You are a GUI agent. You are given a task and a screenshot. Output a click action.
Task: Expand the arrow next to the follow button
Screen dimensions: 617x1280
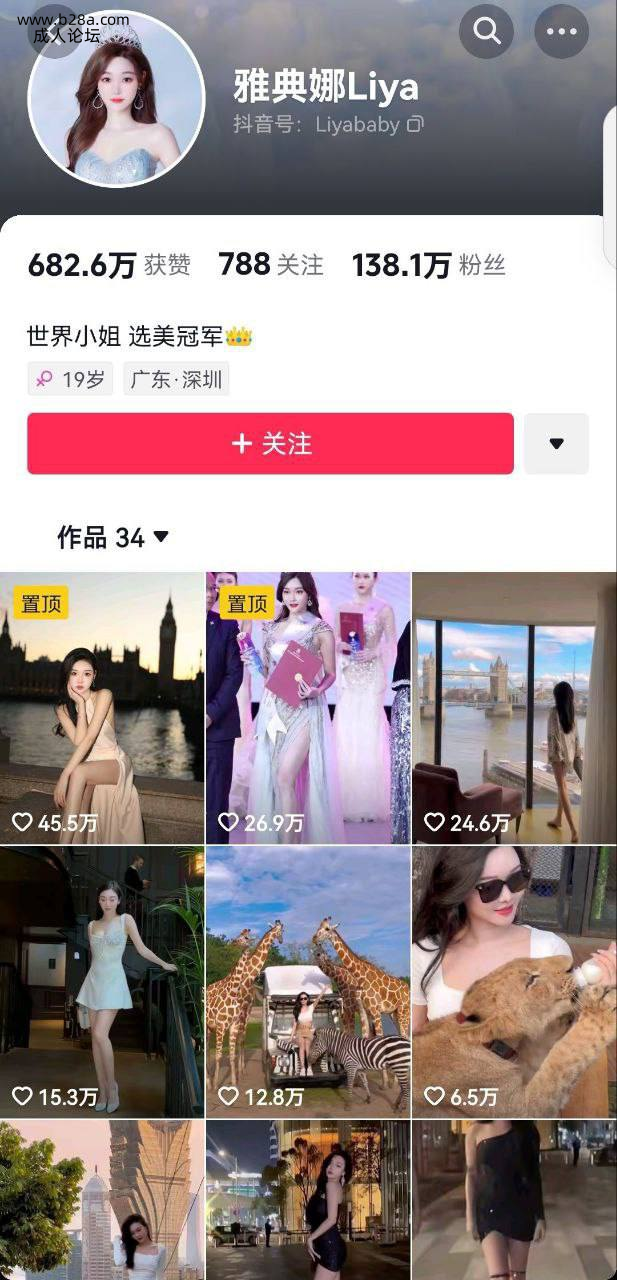point(556,443)
